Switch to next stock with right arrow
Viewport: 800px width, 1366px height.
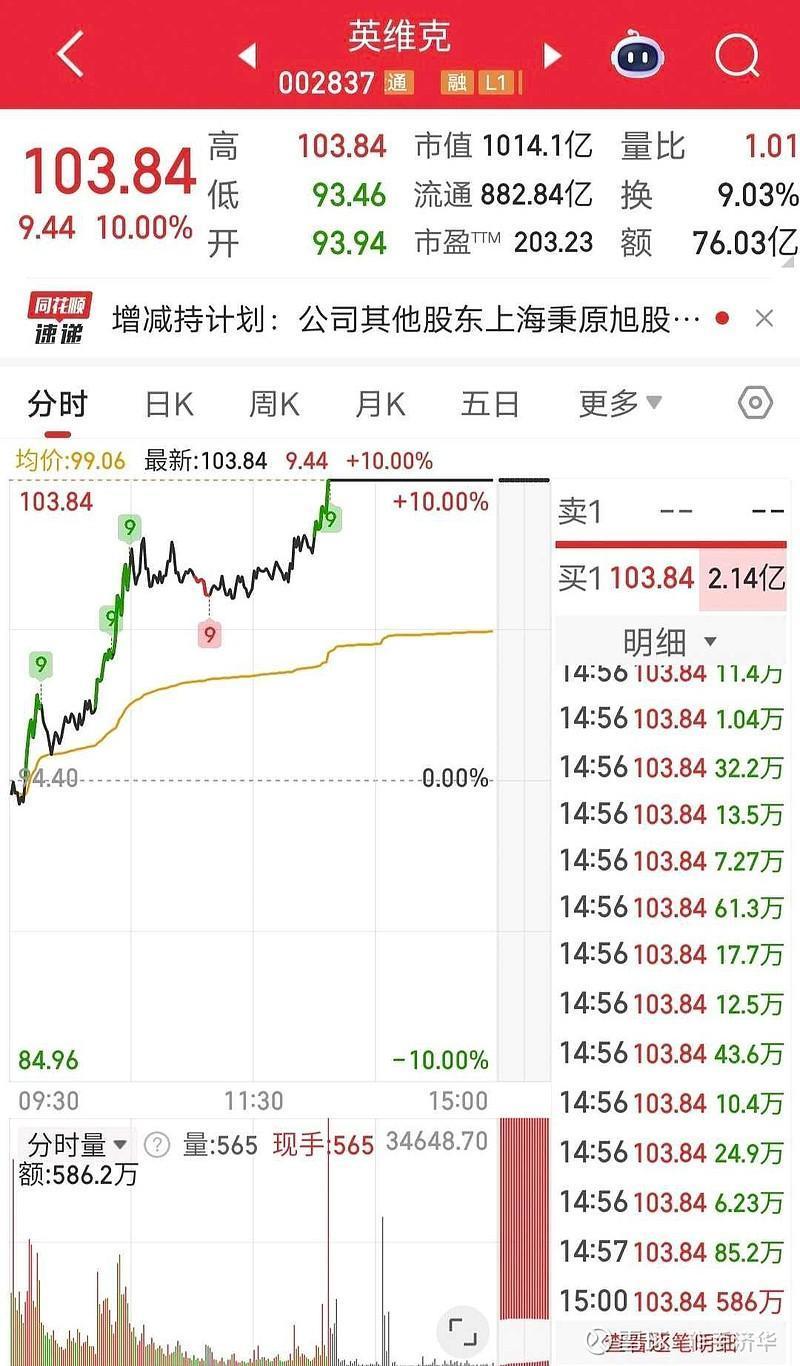553,57
